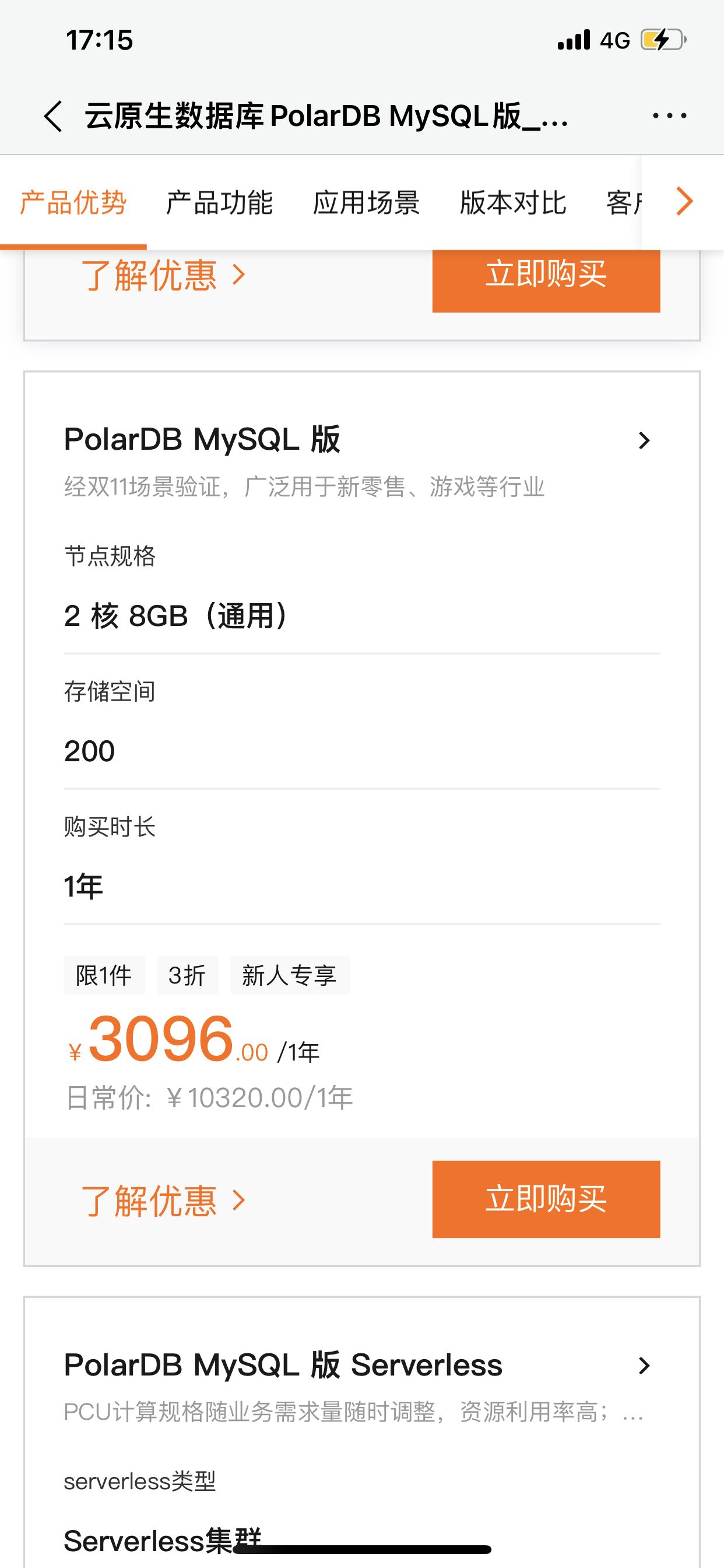Screen dimensions: 724x1568
Task: Show more tabs with the orange arrow
Action: (x=684, y=201)
